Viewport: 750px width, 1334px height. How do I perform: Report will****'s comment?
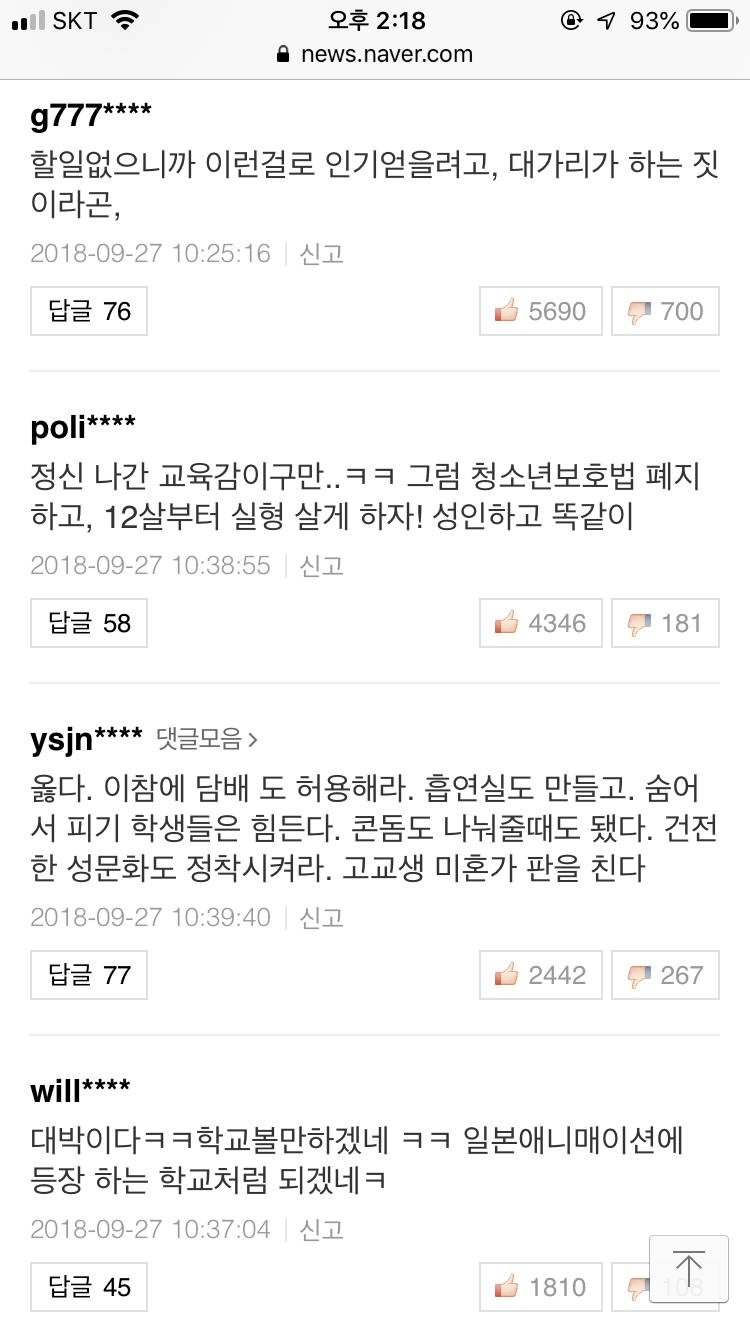[x=321, y=1229]
